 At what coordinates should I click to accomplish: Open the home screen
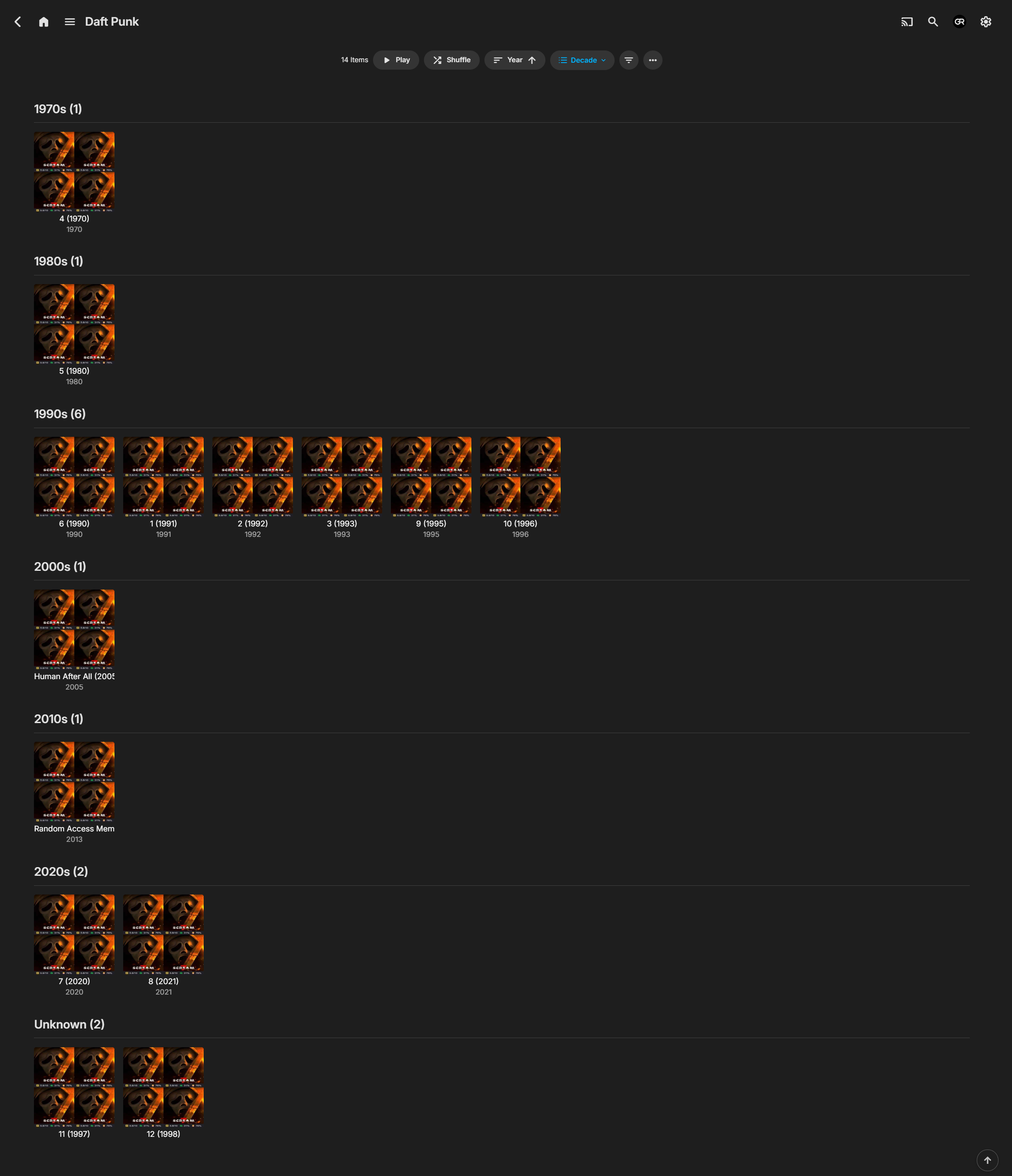[x=44, y=22]
